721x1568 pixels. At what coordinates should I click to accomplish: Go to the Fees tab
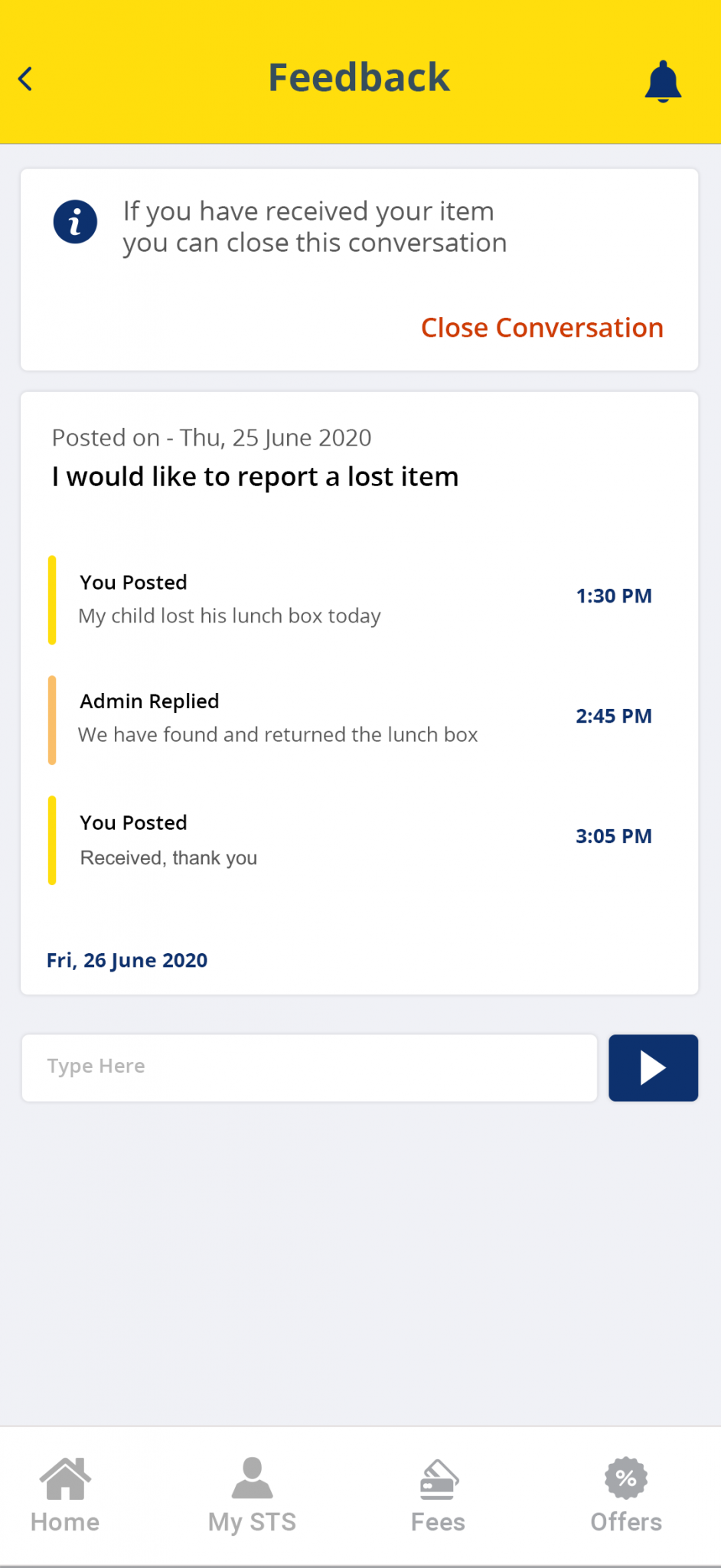pyautogui.click(x=438, y=1494)
